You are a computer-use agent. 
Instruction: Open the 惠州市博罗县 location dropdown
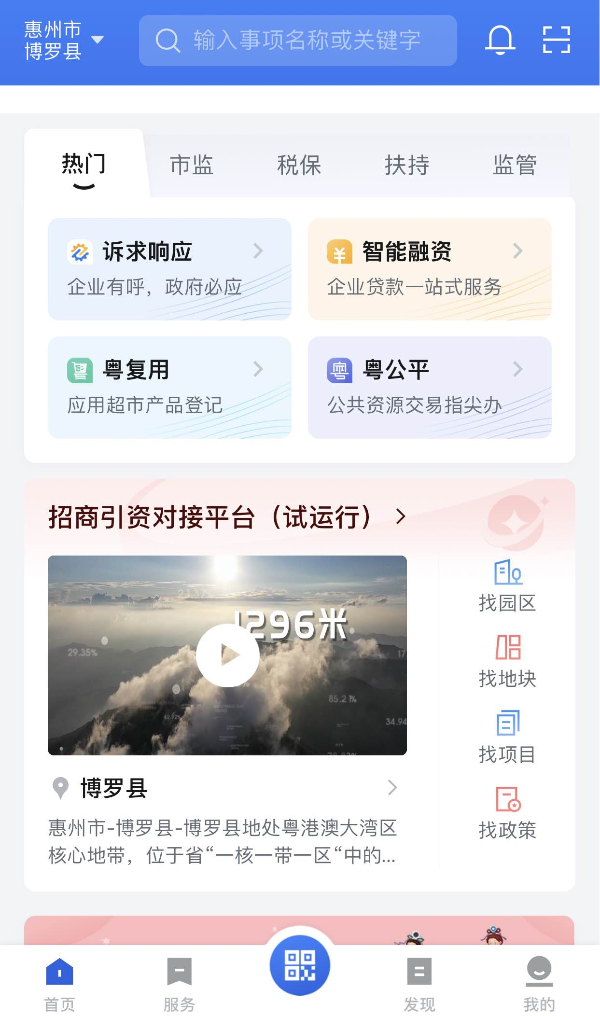coord(64,41)
